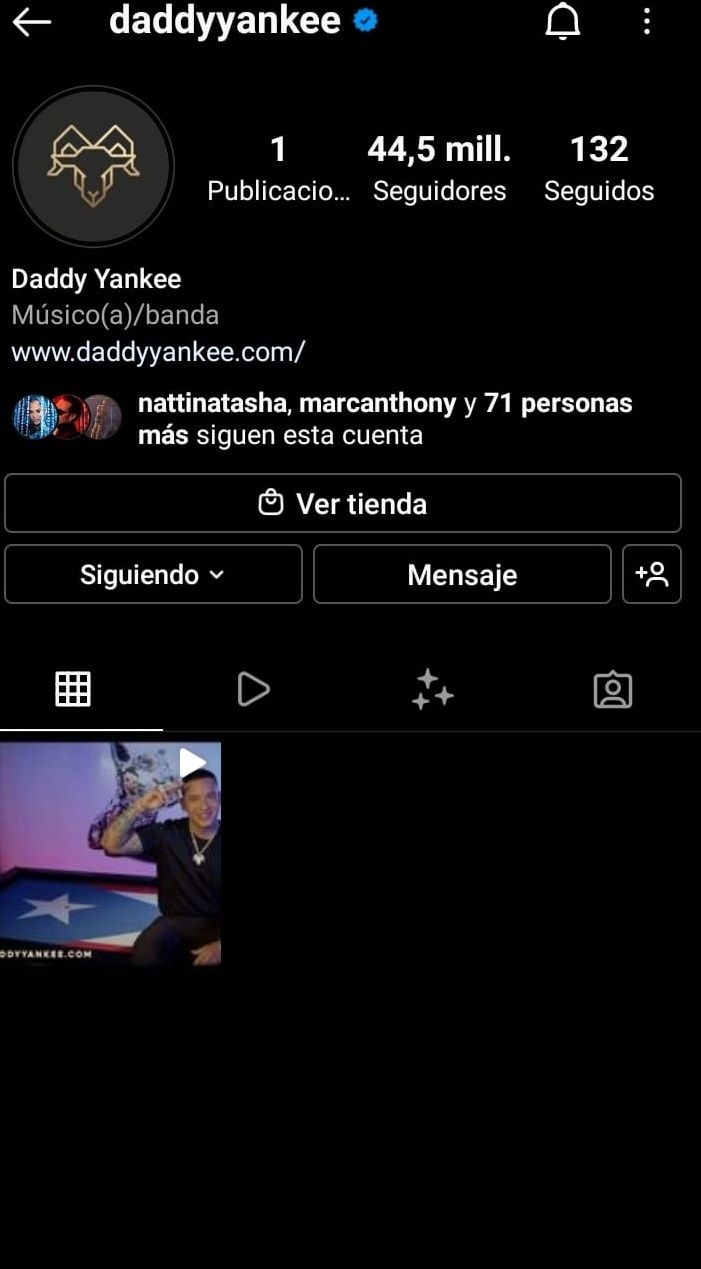Switch to the sparkle effects tab
This screenshot has height=1269, width=701.
click(433, 689)
